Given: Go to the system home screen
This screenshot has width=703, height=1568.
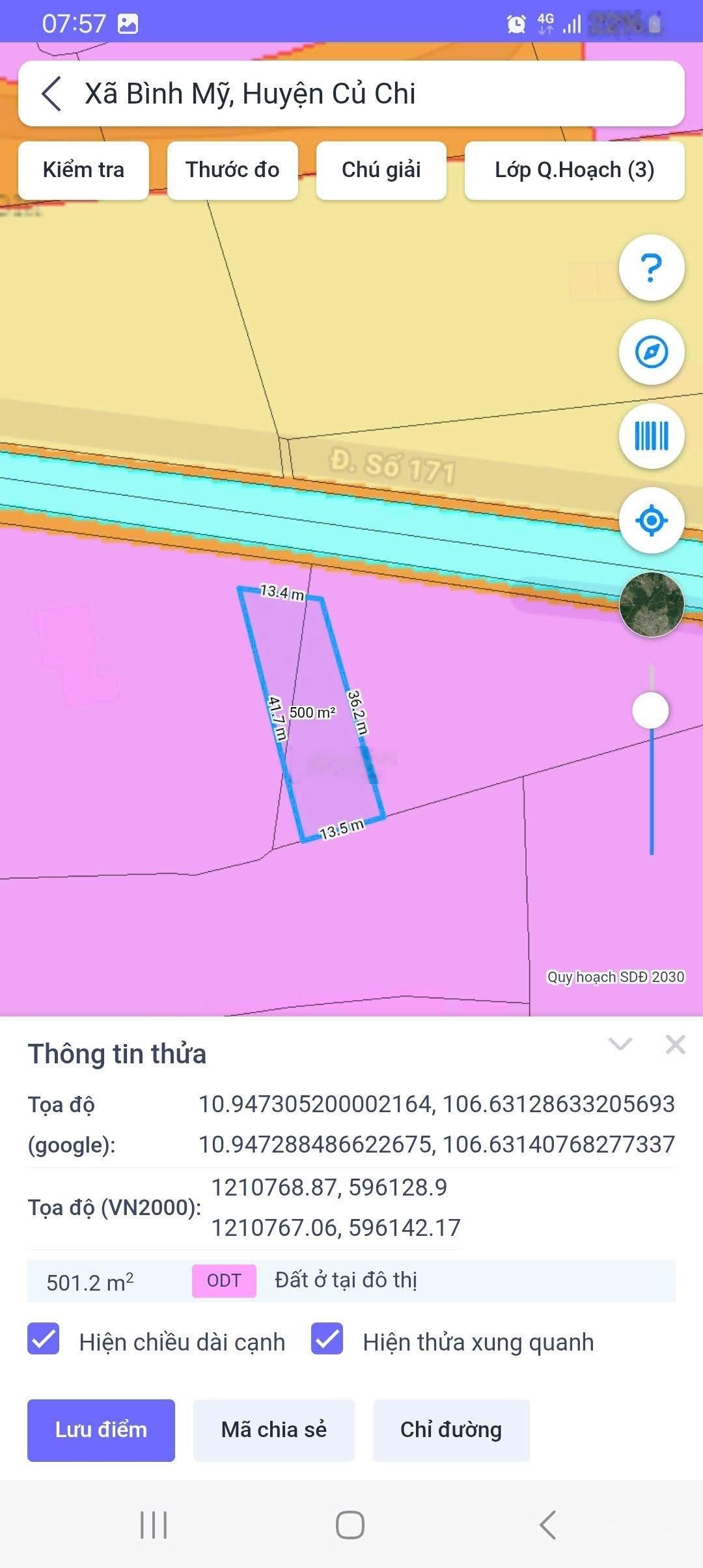Looking at the screenshot, I should 350,1525.
